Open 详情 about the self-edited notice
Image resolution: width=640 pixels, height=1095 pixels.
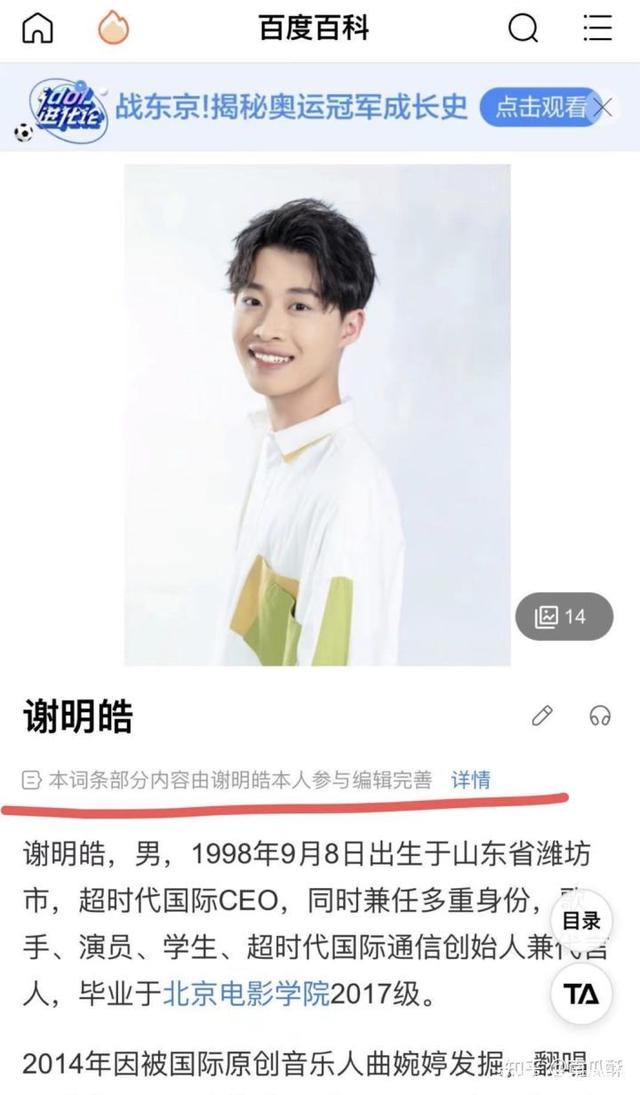(x=470, y=779)
